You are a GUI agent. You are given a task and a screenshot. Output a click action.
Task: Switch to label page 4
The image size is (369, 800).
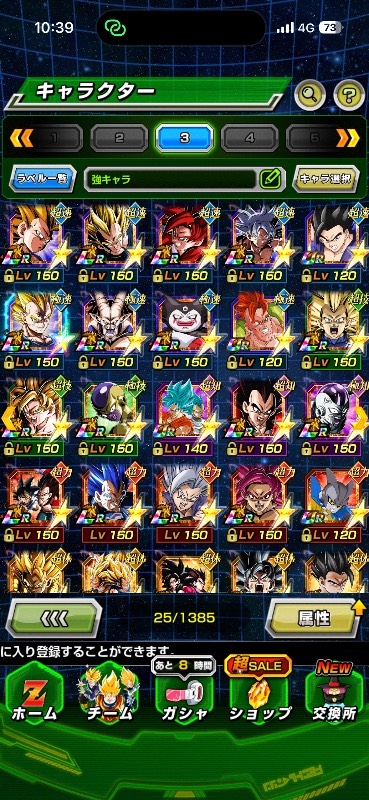250,138
